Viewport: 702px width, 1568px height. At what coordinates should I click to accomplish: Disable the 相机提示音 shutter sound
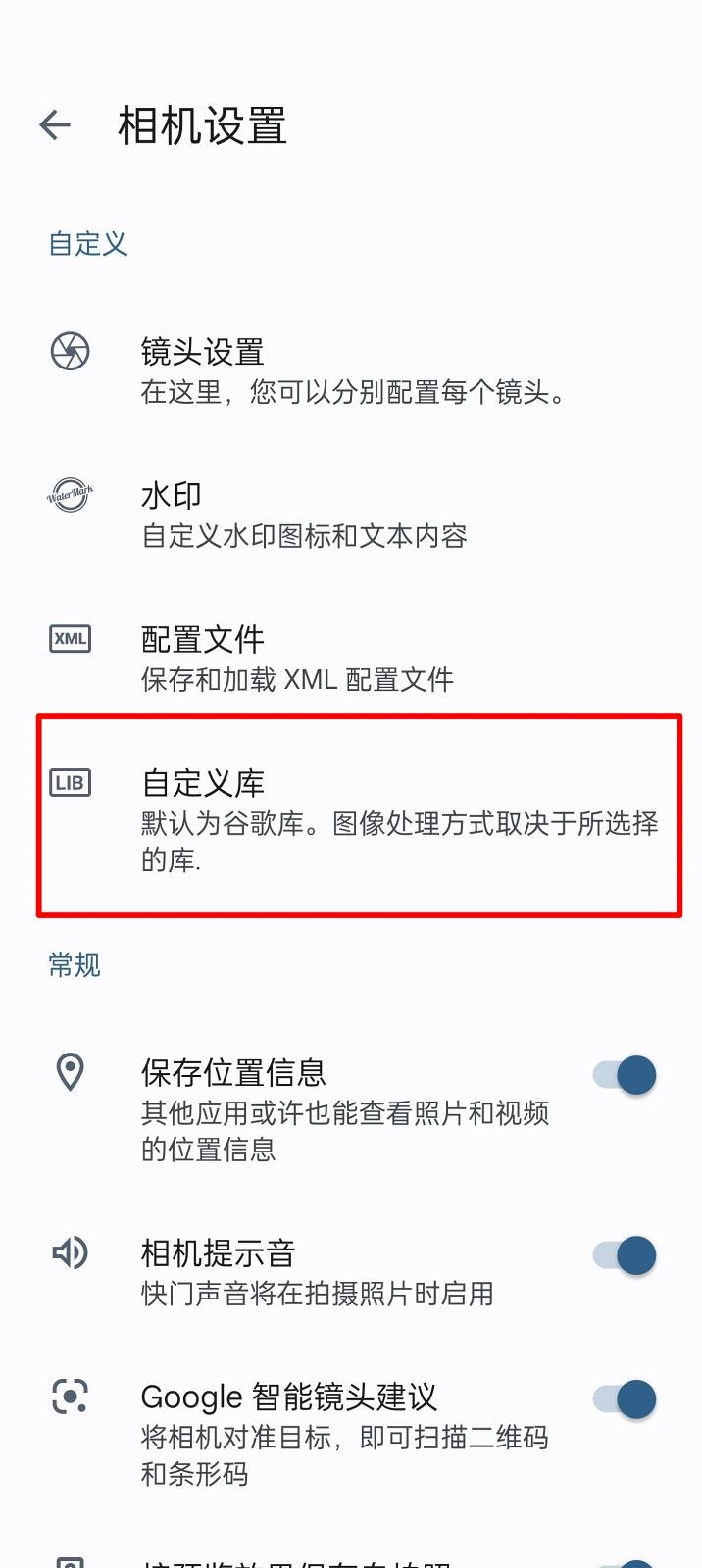(626, 1255)
